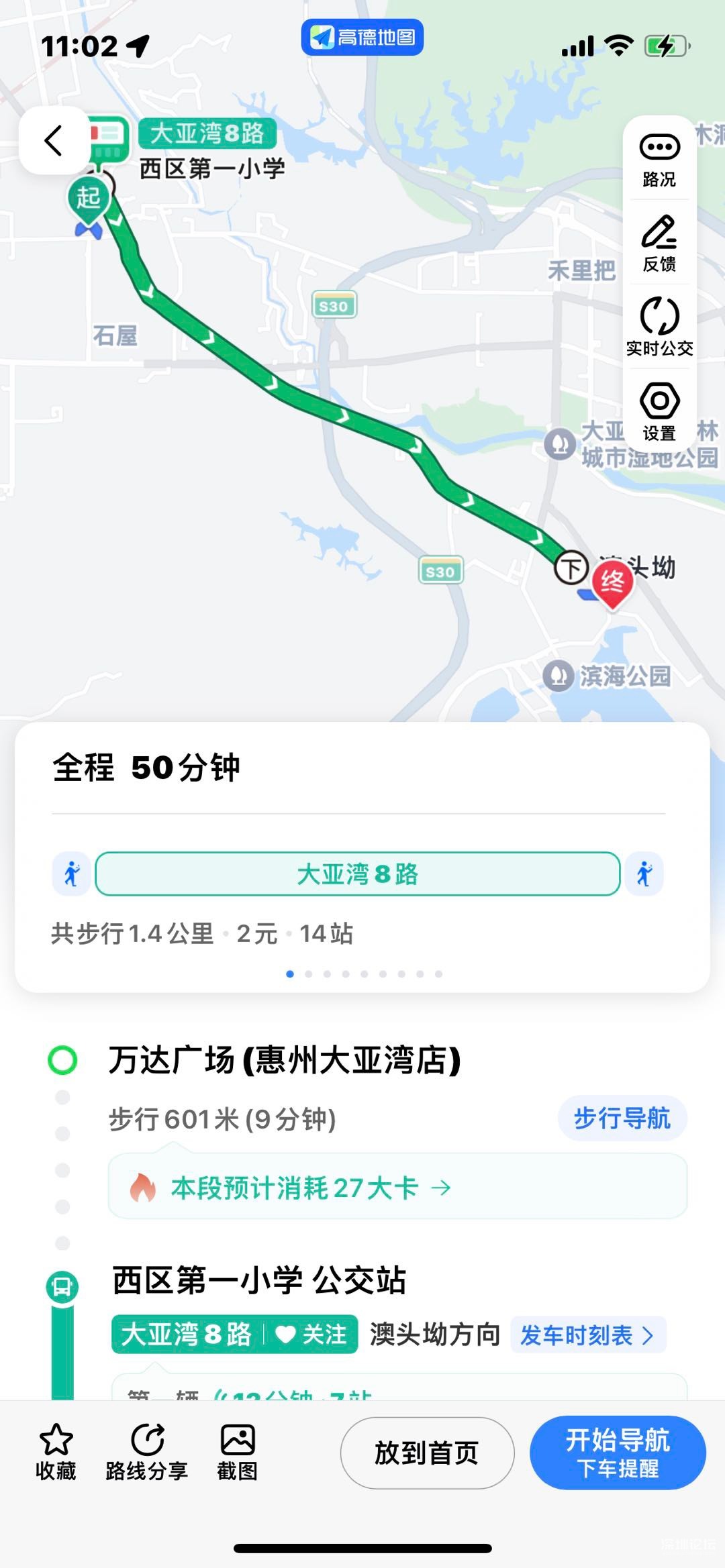Select the 大亚湾8路 route segment bar
The height and width of the screenshot is (1568, 725).
pyautogui.click(x=358, y=874)
